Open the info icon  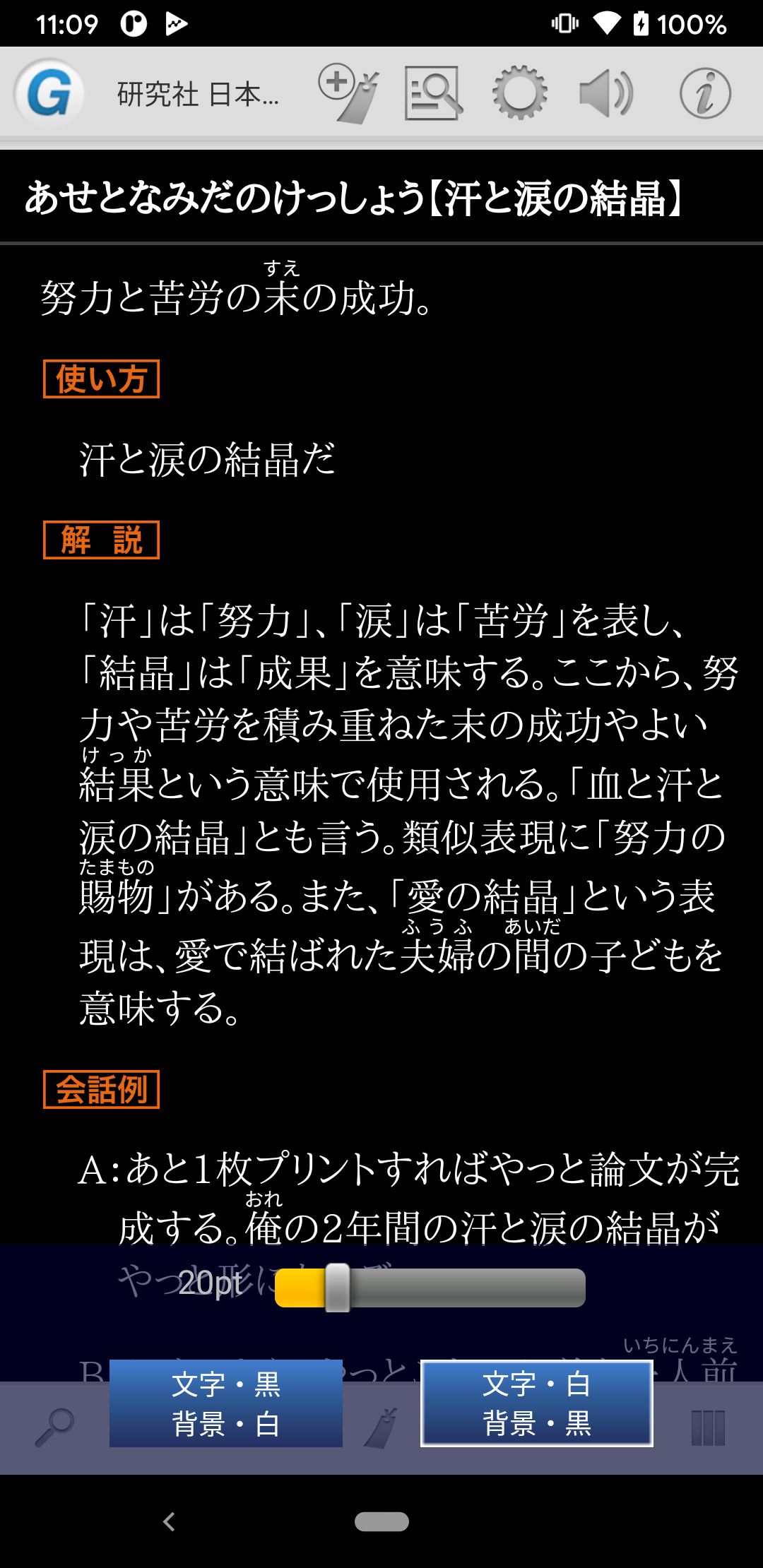(x=704, y=93)
